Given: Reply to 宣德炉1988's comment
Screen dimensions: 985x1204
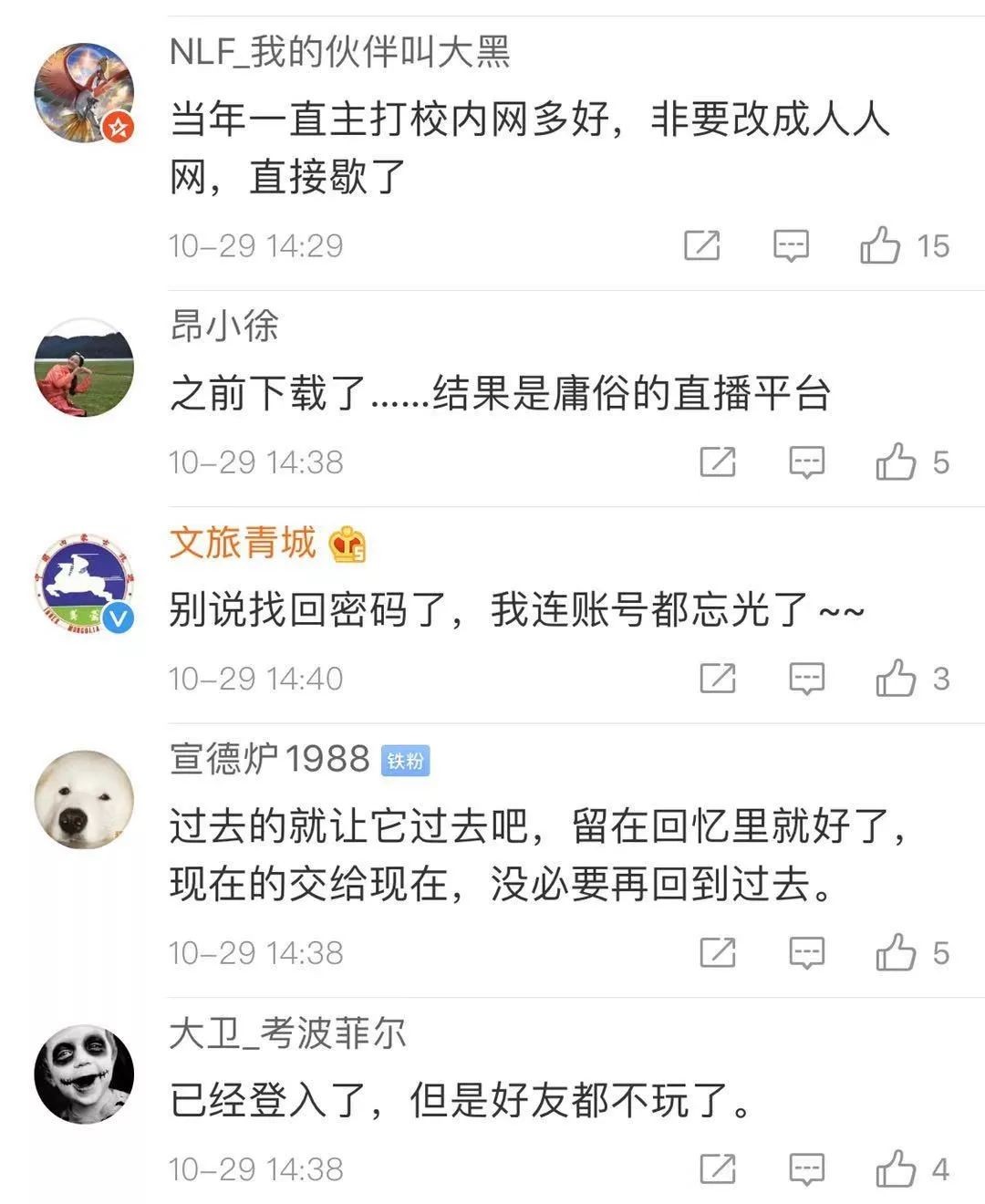Looking at the screenshot, I should (x=806, y=953).
